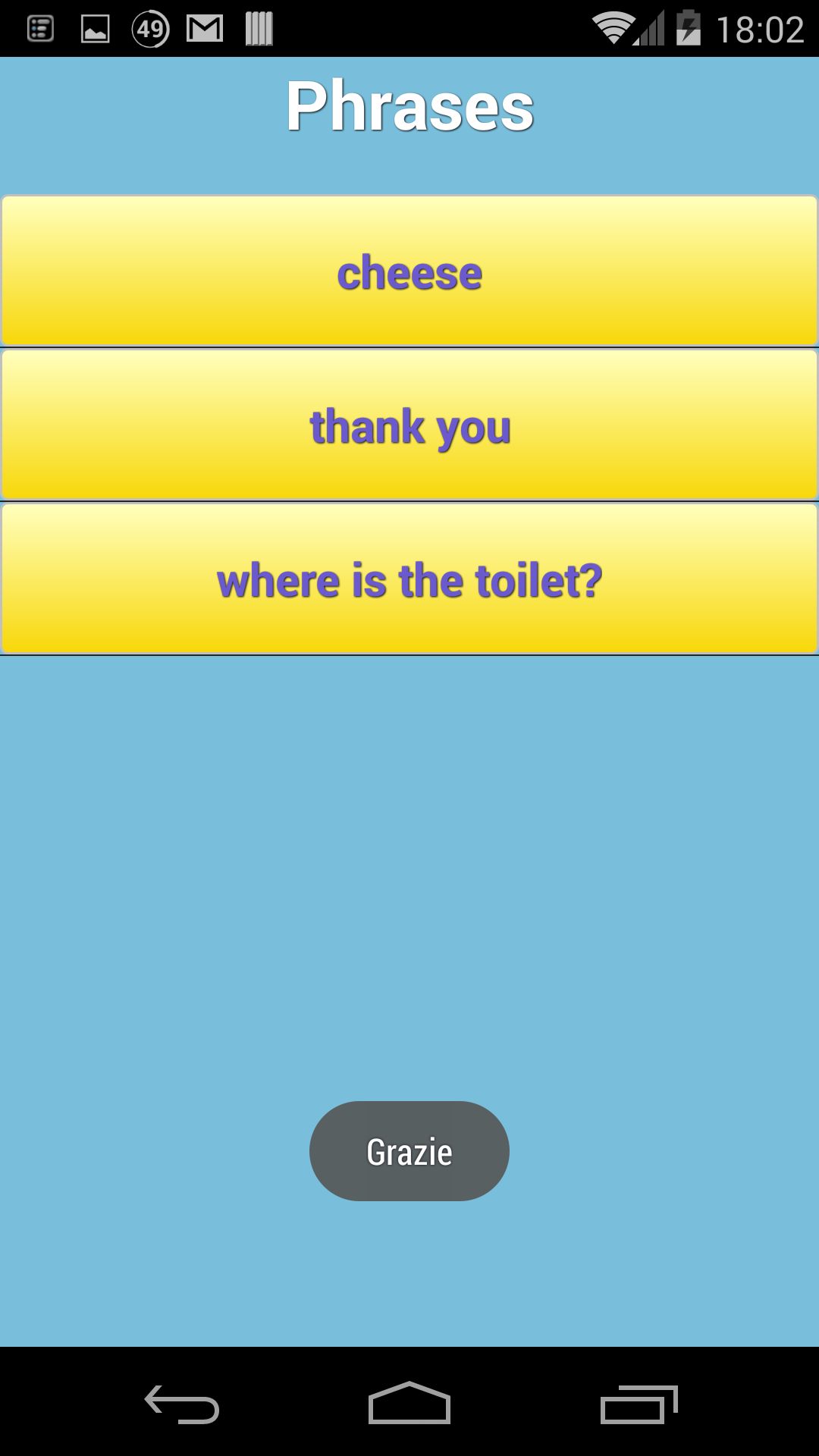819x1456 pixels.
Task: Tap the clock showing 18:02
Action: [759, 29]
